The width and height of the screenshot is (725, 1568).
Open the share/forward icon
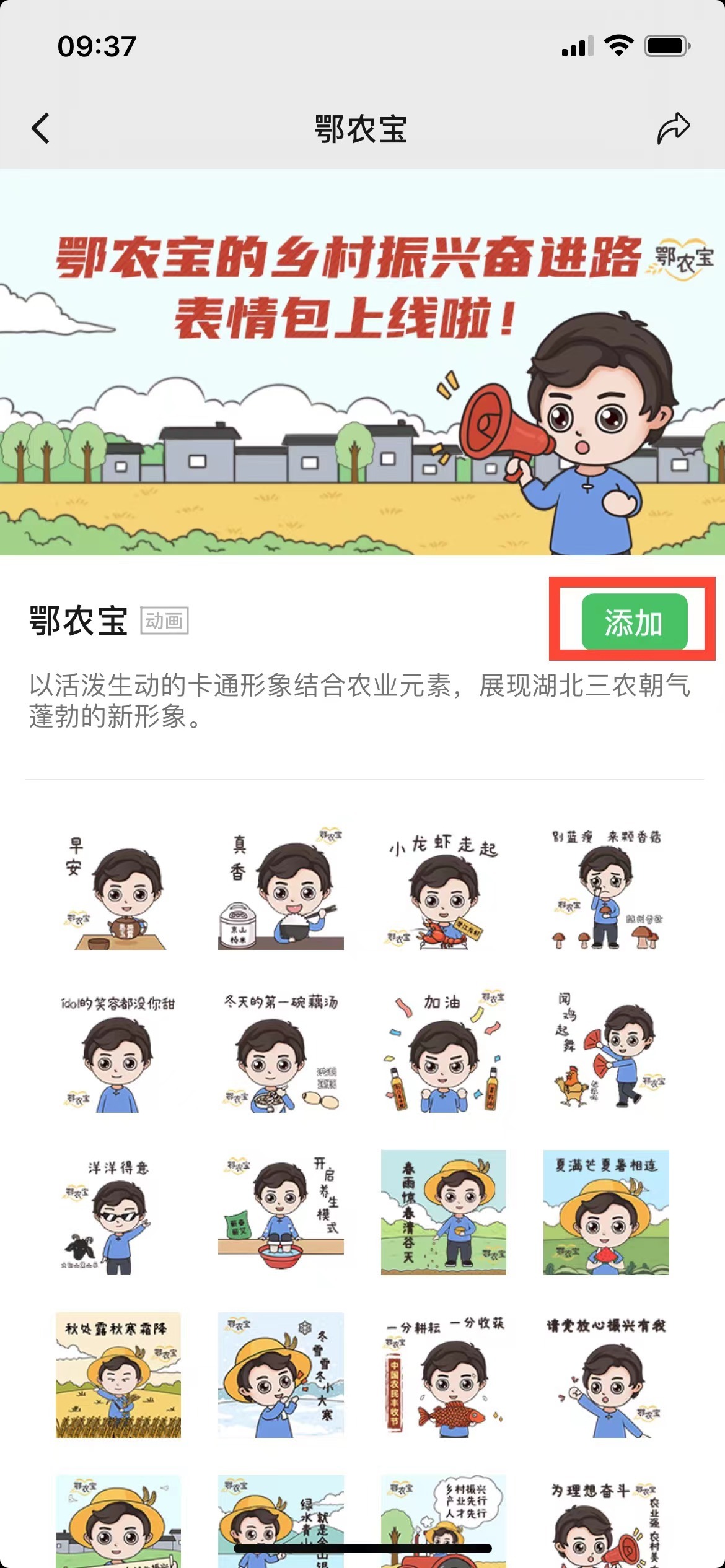pyautogui.click(x=674, y=128)
